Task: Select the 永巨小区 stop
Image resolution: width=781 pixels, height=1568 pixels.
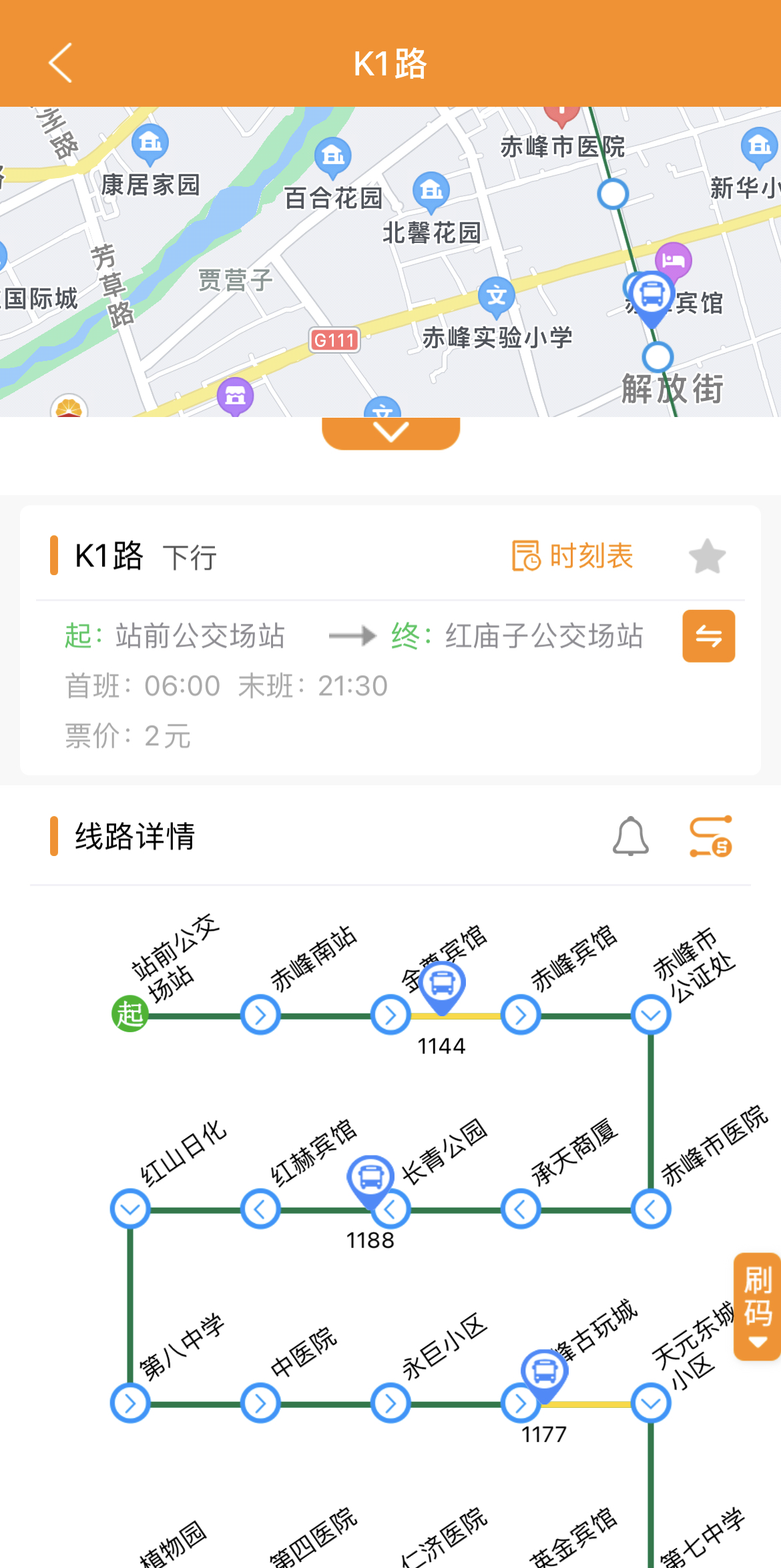Action: pos(390,1403)
